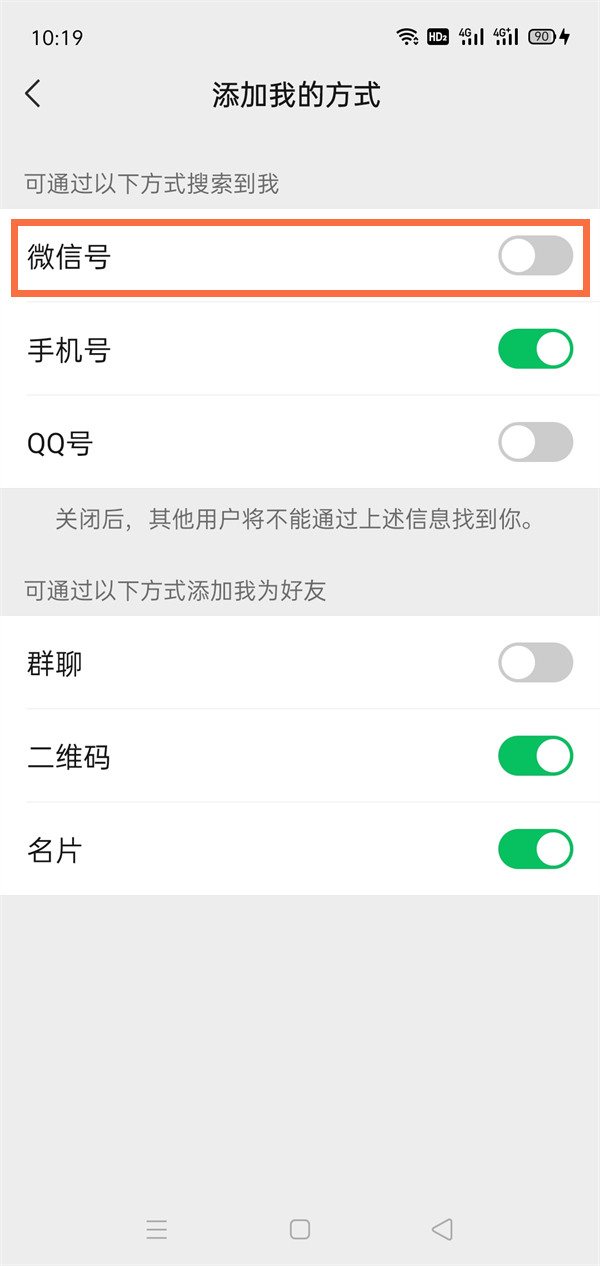This screenshot has width=600, height=1266.
Task: Go to the system home screen
Action: [x=300, y=1229]
